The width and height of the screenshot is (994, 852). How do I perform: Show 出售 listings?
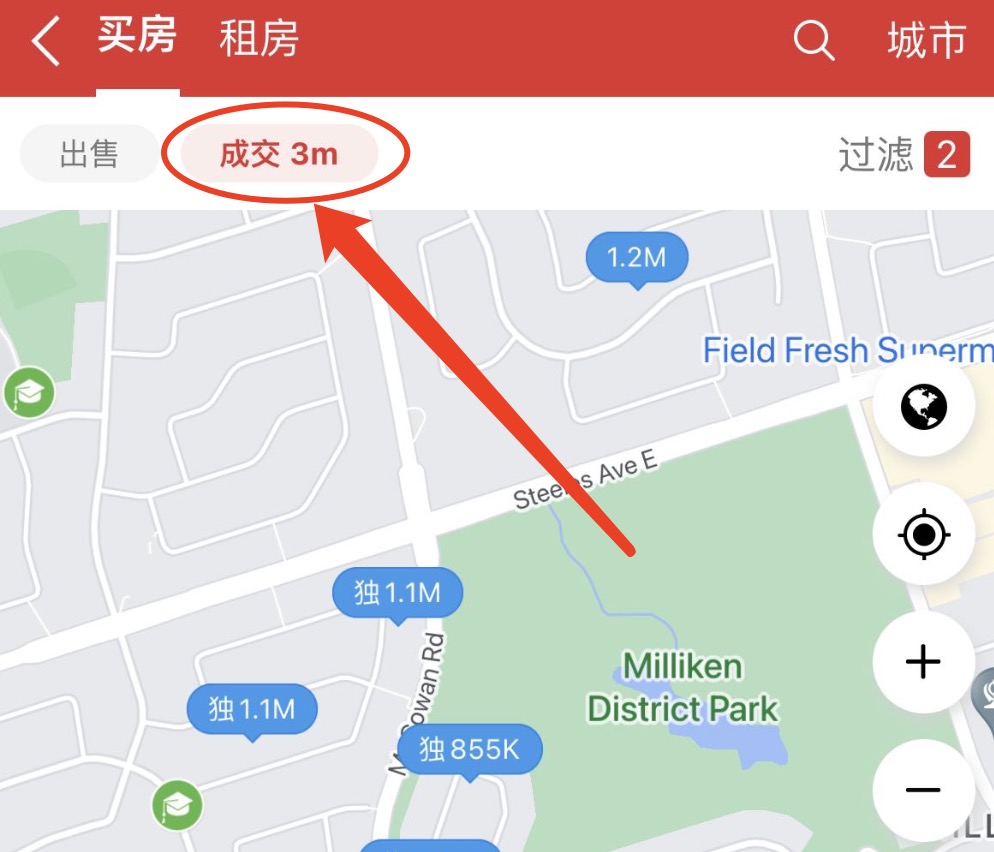pos(89,154)
